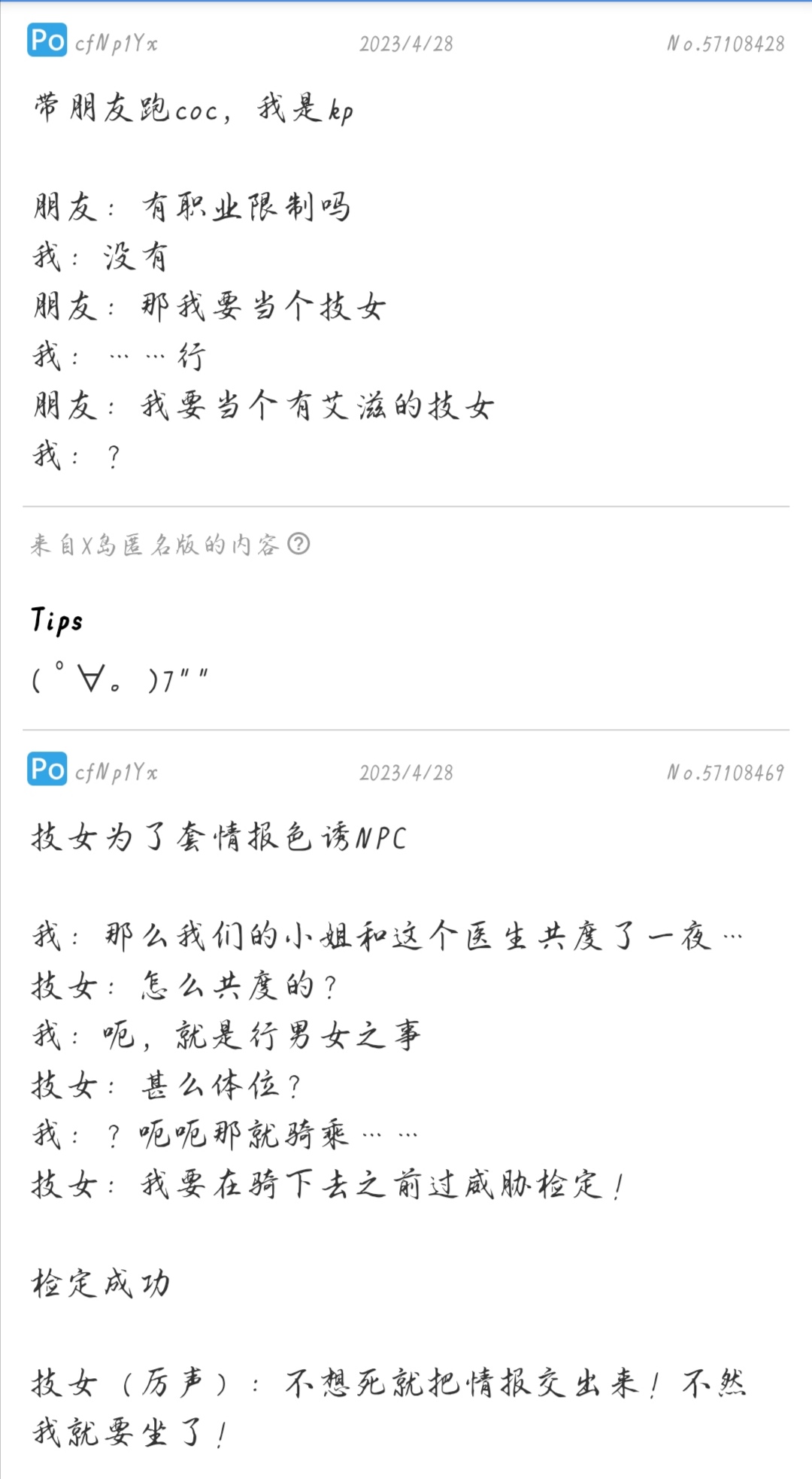Open the post starting with 技女为了套情报
This screenshot has width=812, height=1479.
218,837
